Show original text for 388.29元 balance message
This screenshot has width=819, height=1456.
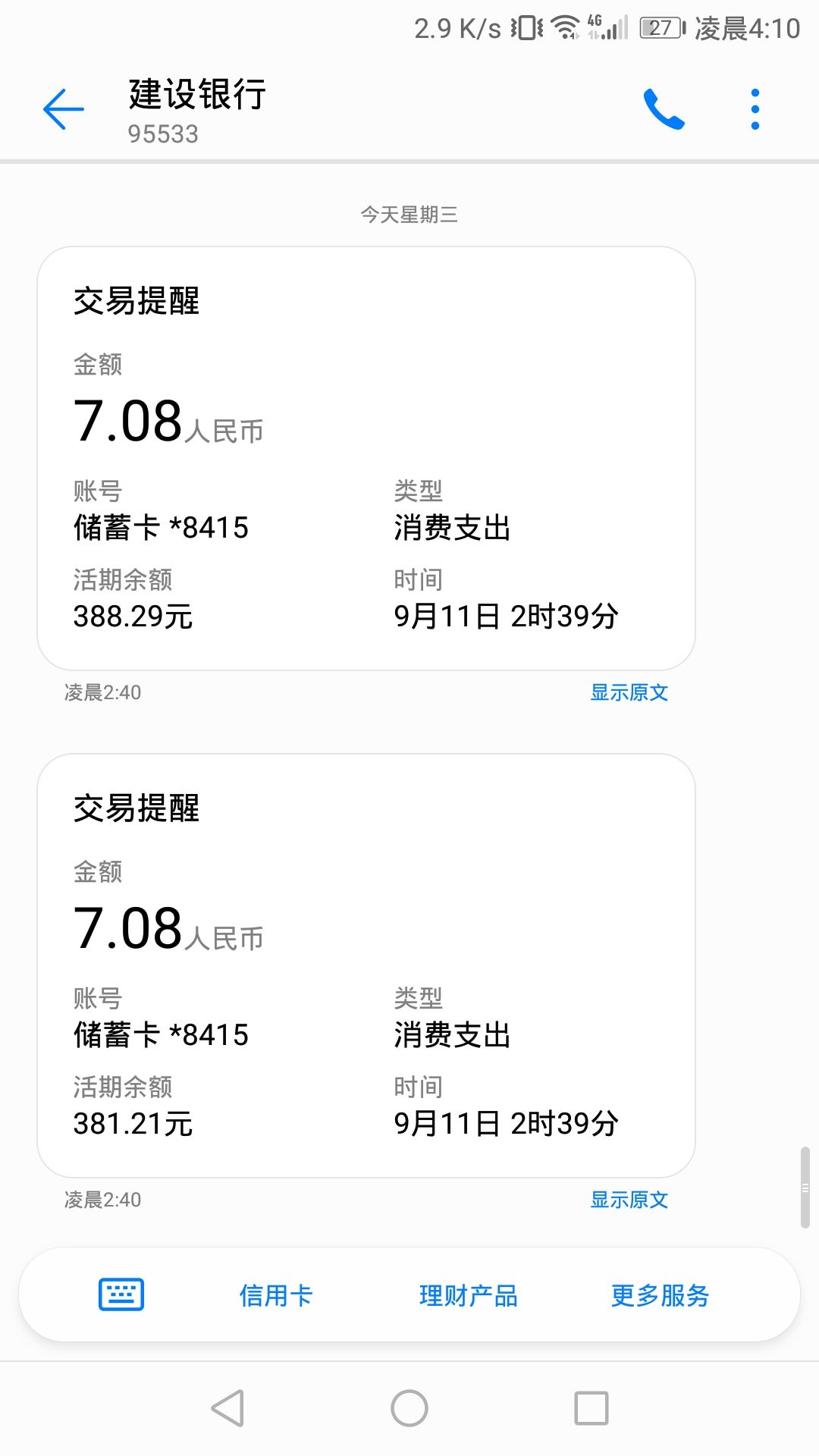(629, 692)
